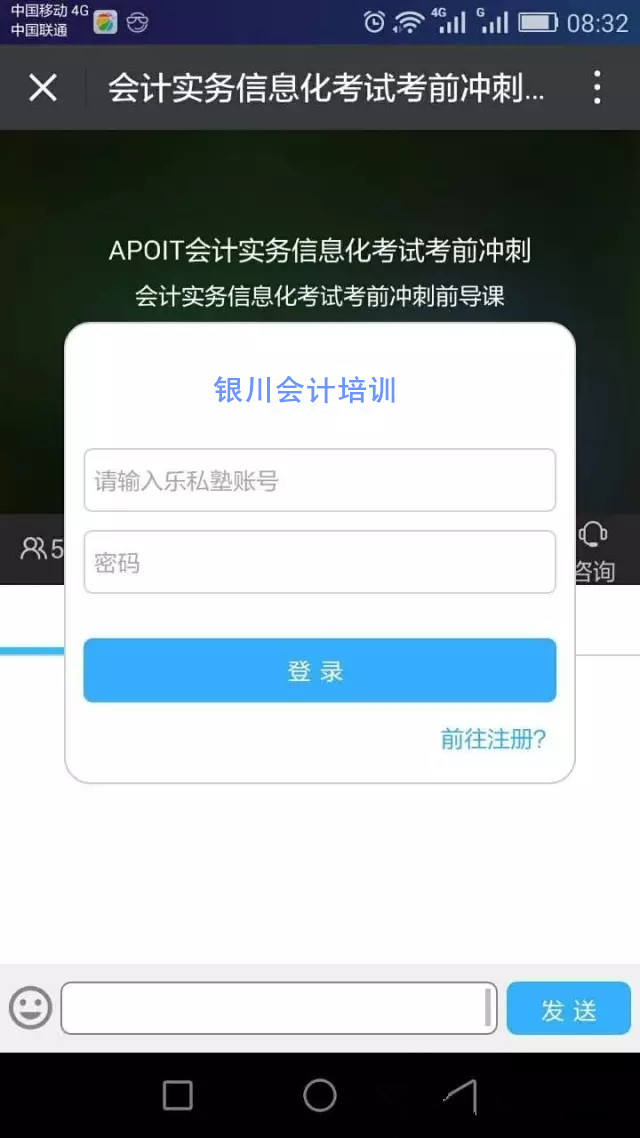This screenshot has height=1138, width=640.
Task: Focus the 乐私塾账号 account field
Action: coord(319,481)
